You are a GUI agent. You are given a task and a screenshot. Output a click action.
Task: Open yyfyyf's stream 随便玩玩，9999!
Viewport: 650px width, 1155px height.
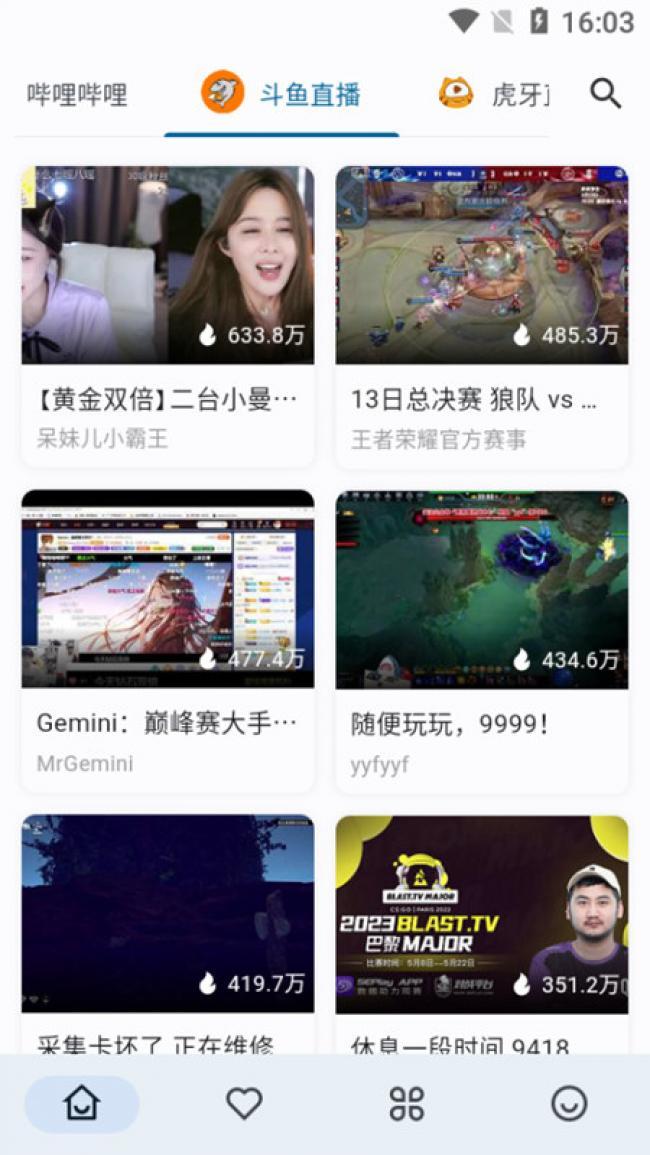point(482,641)
